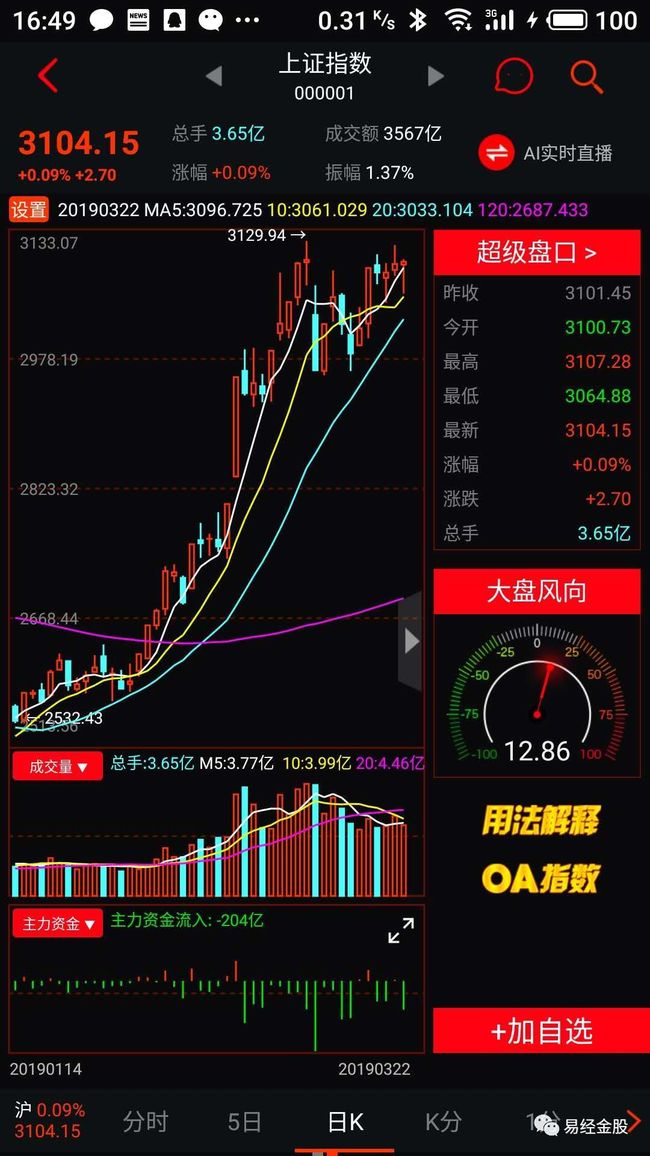Image resolution: width=650 pixels, height=1156 pixels.
Task: Open 用法解释 OA指数 banner
Action: click(540, 849)
